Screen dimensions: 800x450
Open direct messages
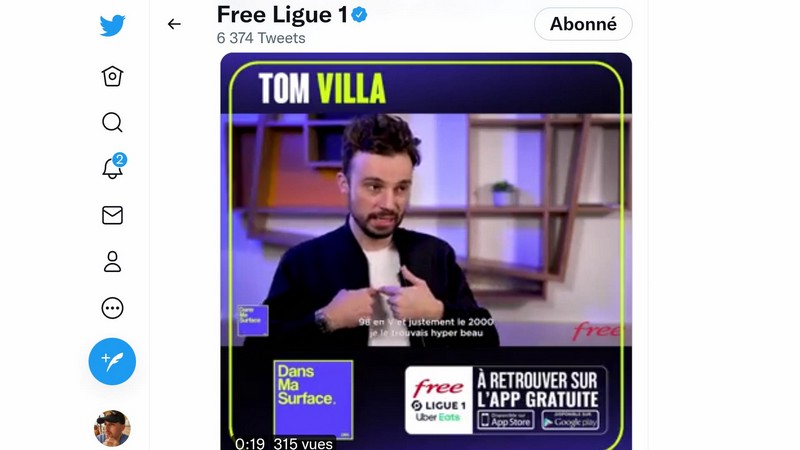(112, 215)
